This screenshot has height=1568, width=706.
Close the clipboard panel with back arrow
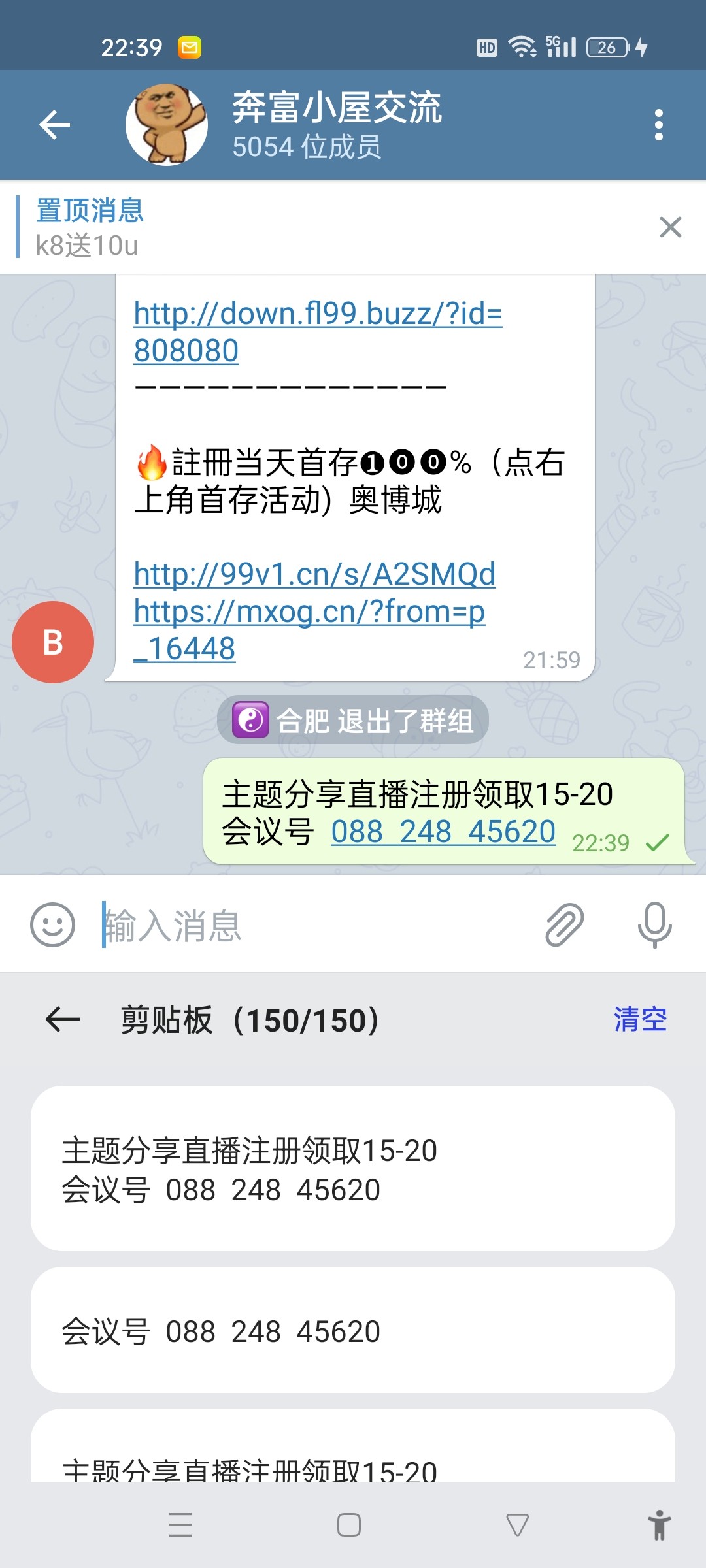point(63,1019)
